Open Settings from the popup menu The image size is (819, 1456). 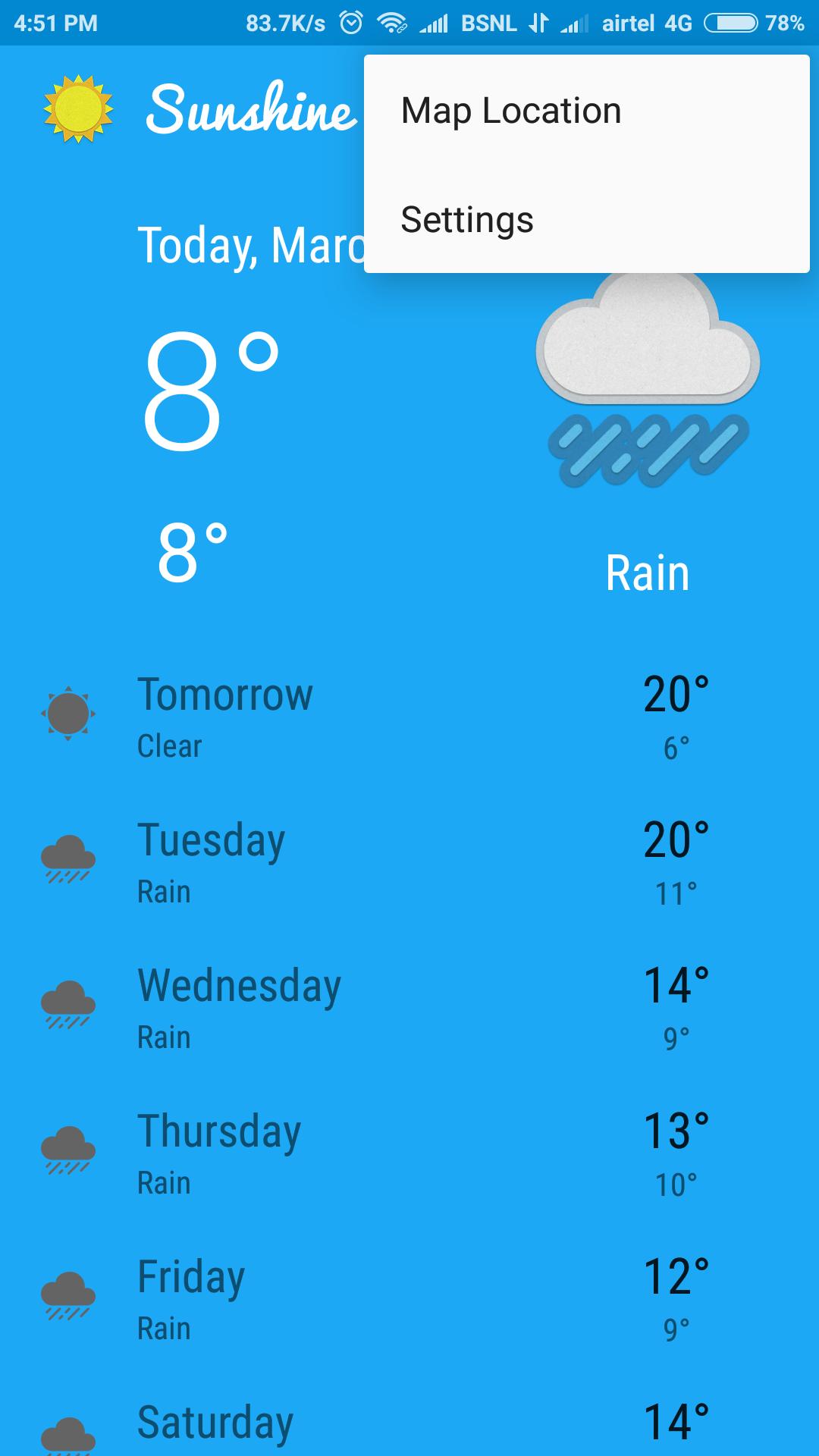pos(467,220)
